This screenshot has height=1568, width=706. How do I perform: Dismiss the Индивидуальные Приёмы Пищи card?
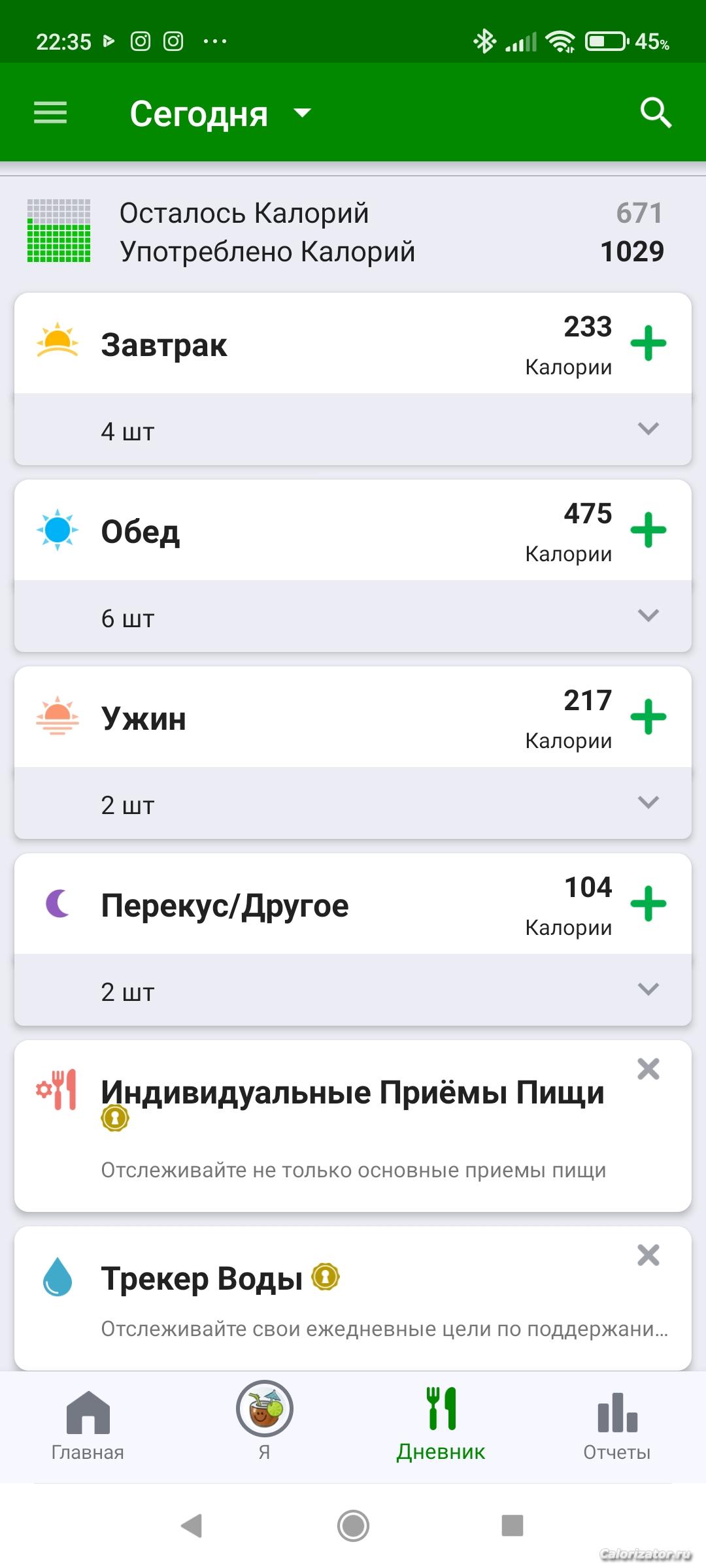pos(648,1070)
